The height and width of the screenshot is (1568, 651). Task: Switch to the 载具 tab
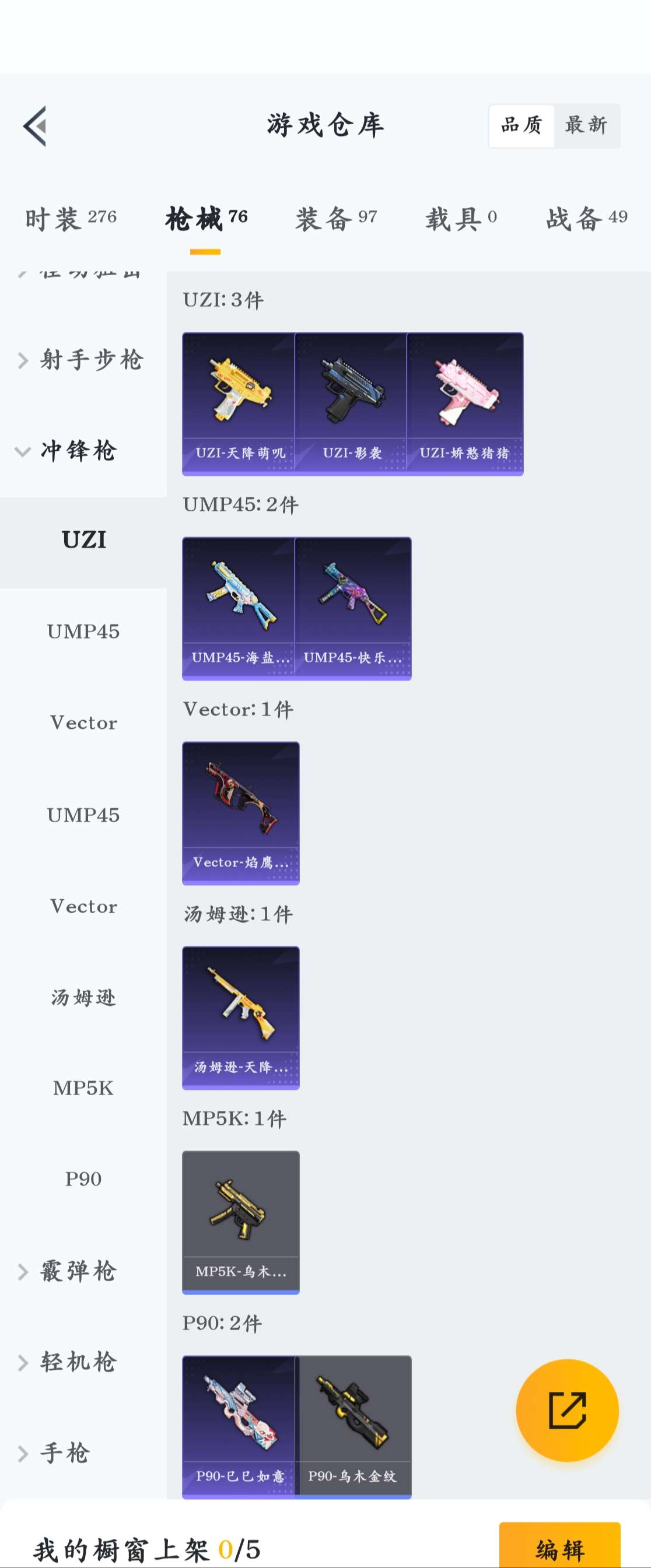click(461, 218)
